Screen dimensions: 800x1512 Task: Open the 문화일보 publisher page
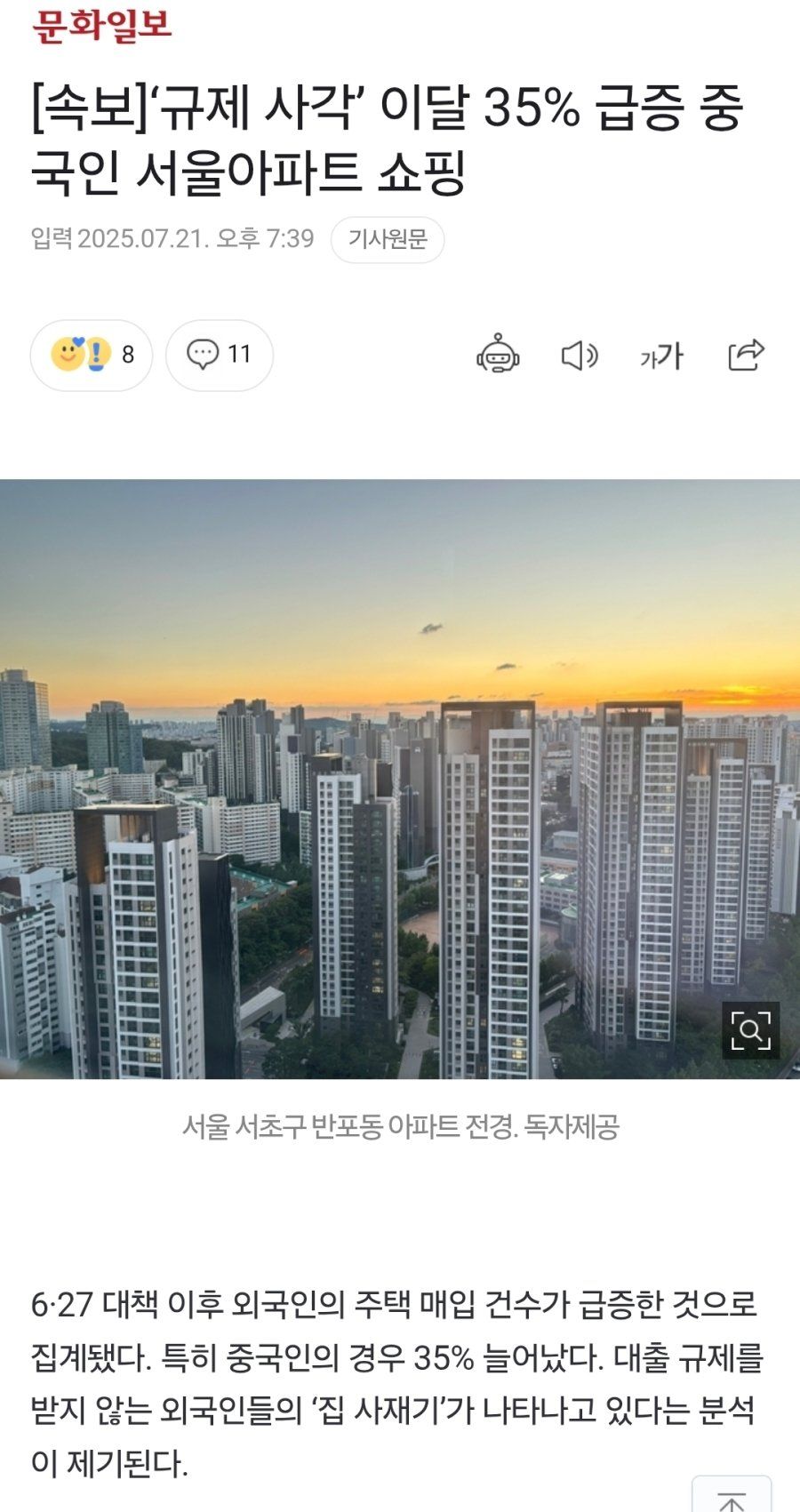click(101, 25)
